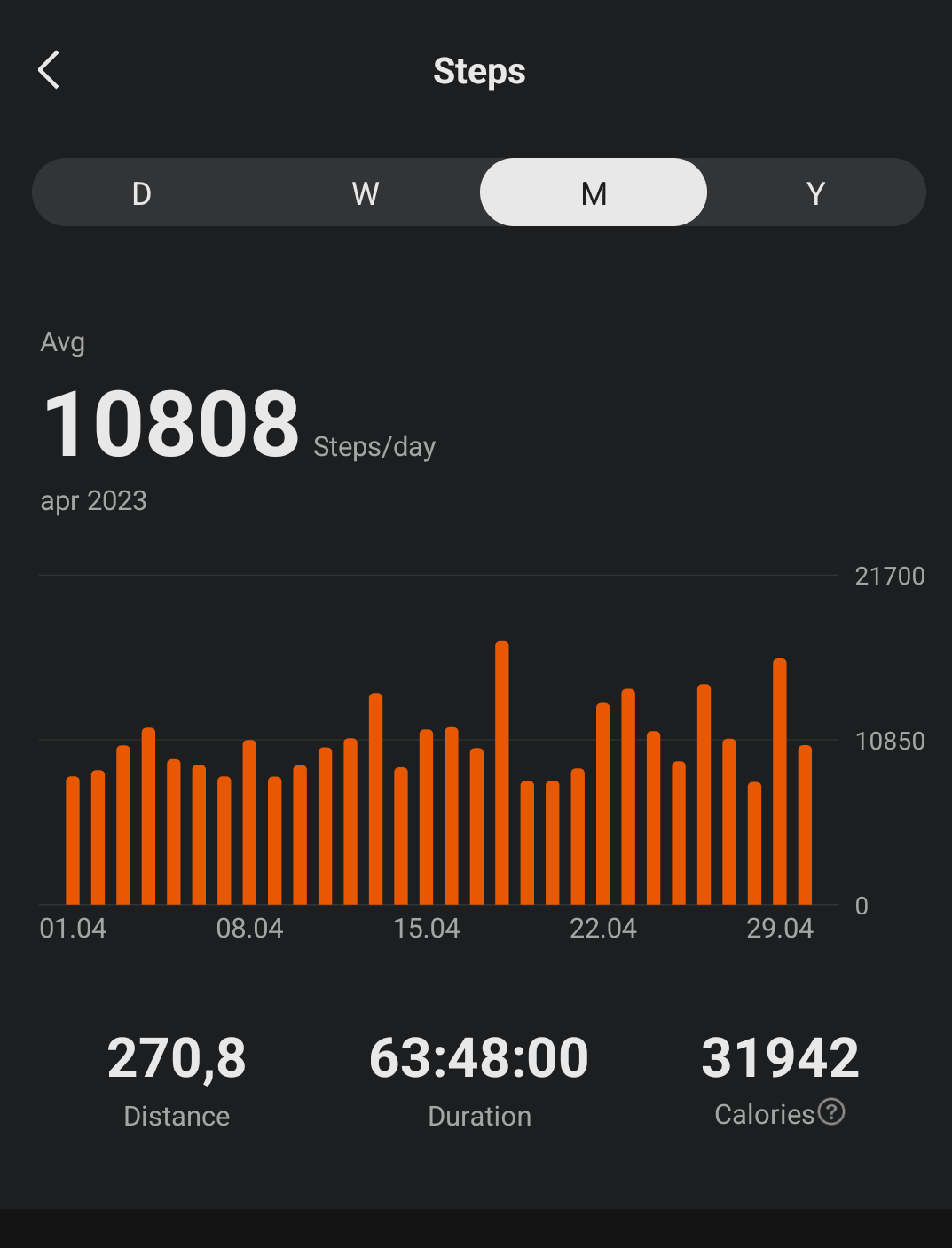Tap the tallest bar in the steps chart

click(x=502, y=773)
